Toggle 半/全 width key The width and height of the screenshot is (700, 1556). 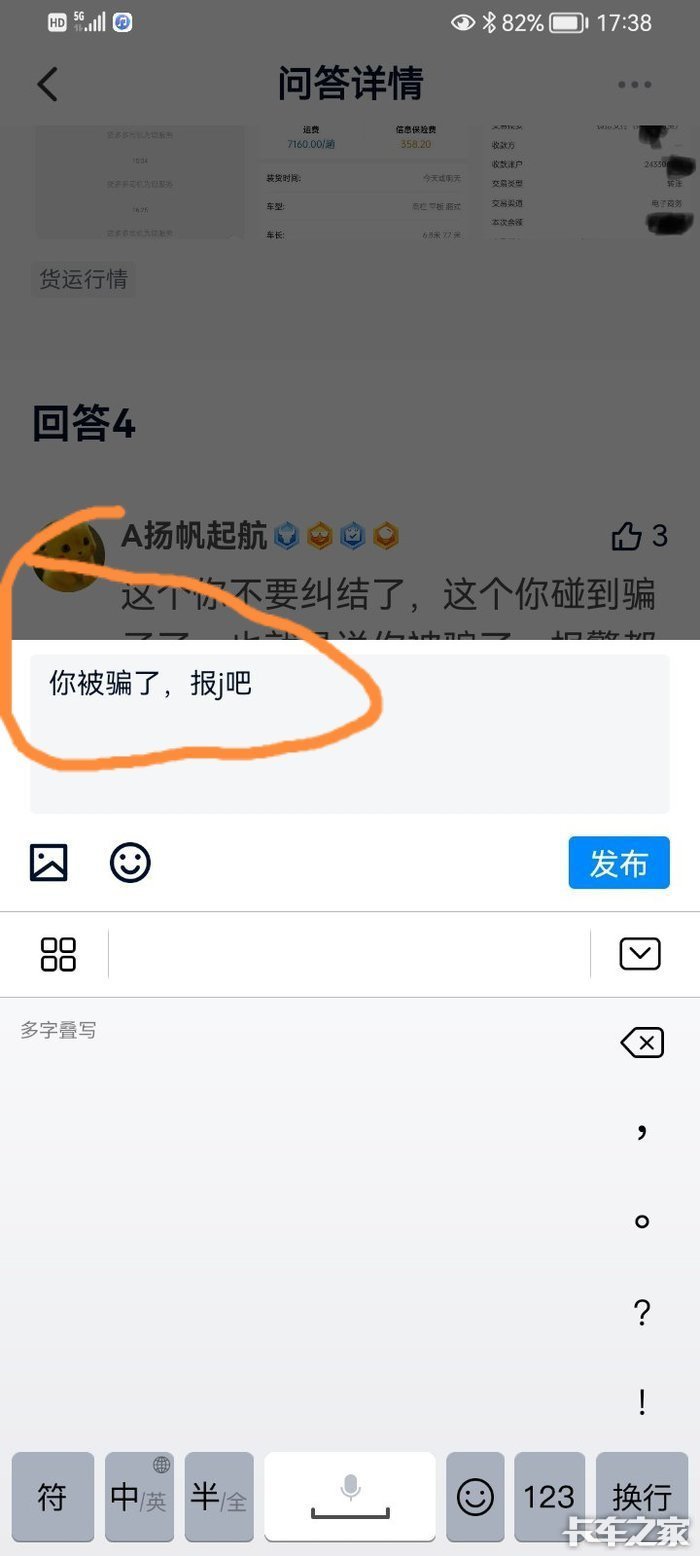click(219, 1497)
